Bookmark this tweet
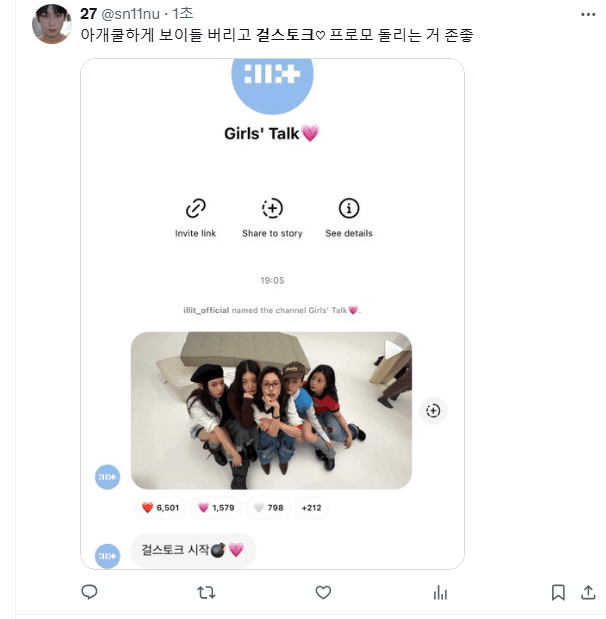The image size is (606, 619). 558,593
